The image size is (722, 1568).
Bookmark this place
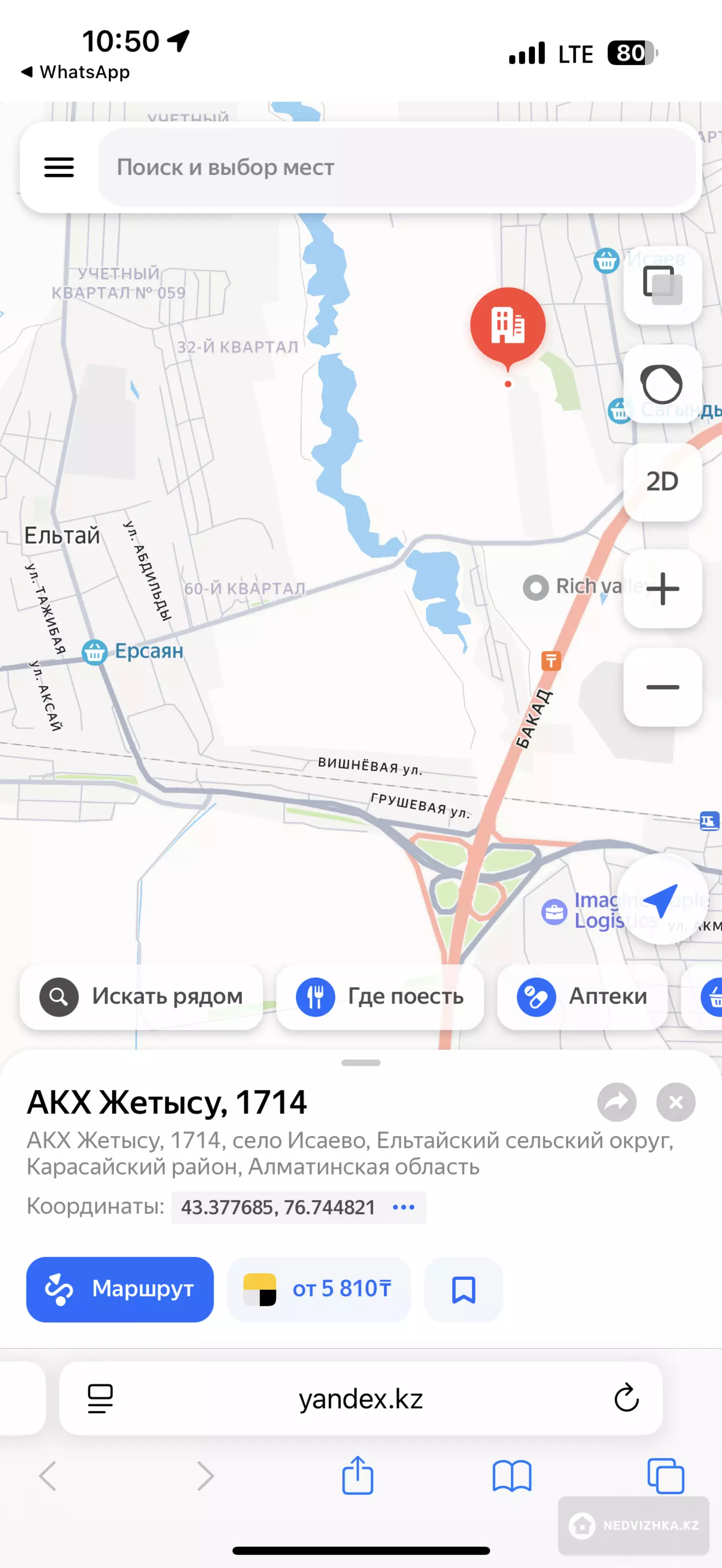point(463,1288)
